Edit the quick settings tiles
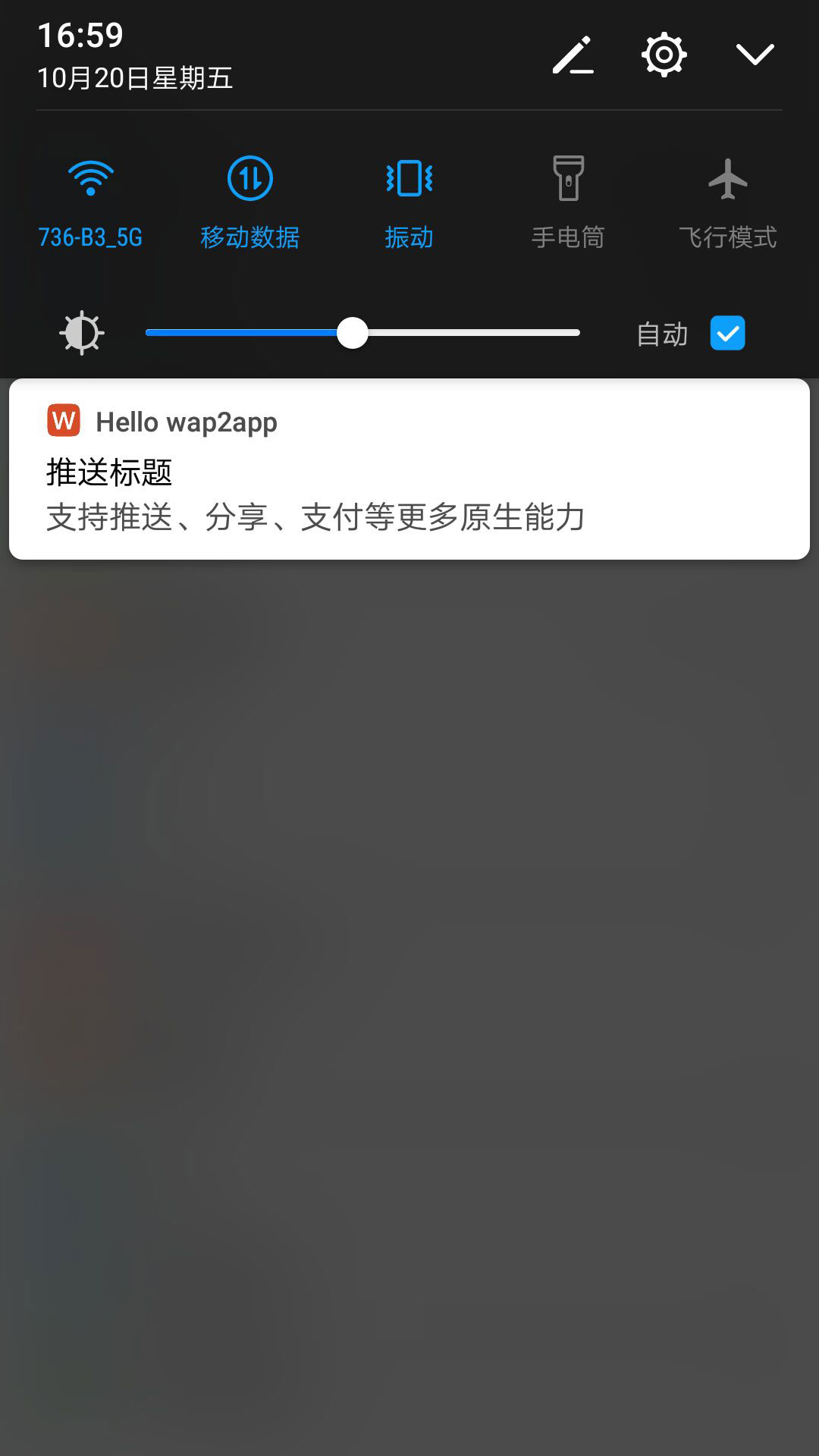Screen dimensions: 819x1456 point(573,55)
